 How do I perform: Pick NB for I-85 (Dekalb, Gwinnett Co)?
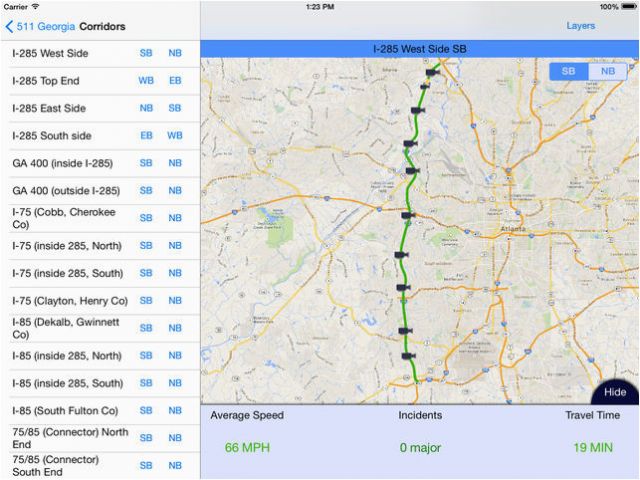(x=175, y=328)
